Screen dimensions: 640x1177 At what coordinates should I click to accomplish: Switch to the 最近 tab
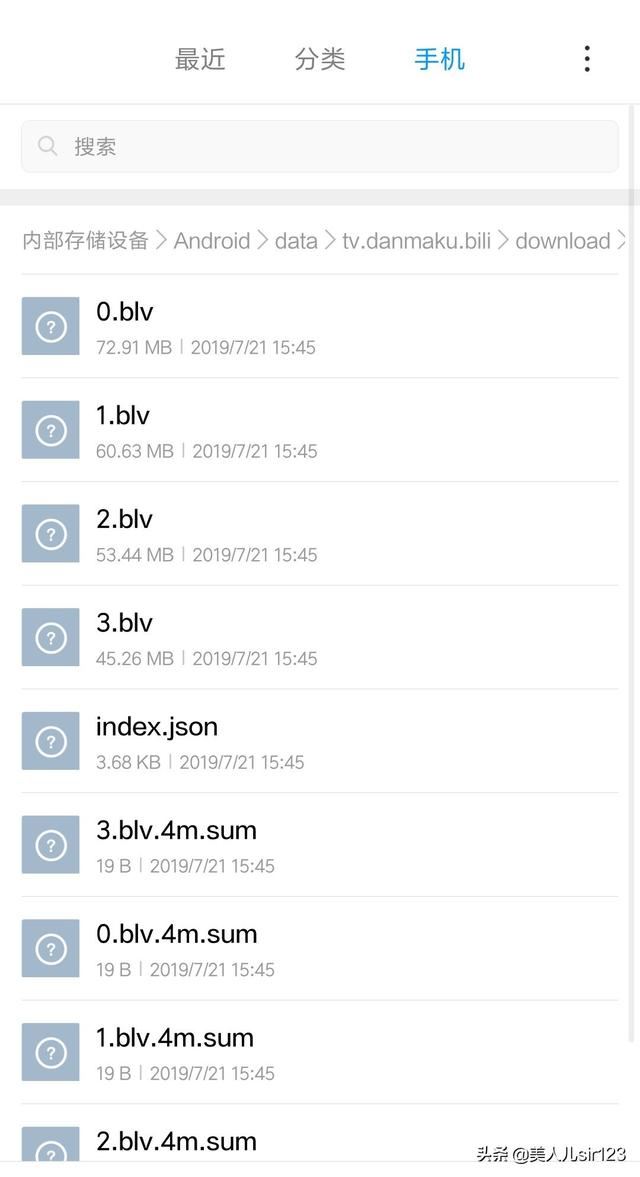pyautogui.click(x=200, y=59)
